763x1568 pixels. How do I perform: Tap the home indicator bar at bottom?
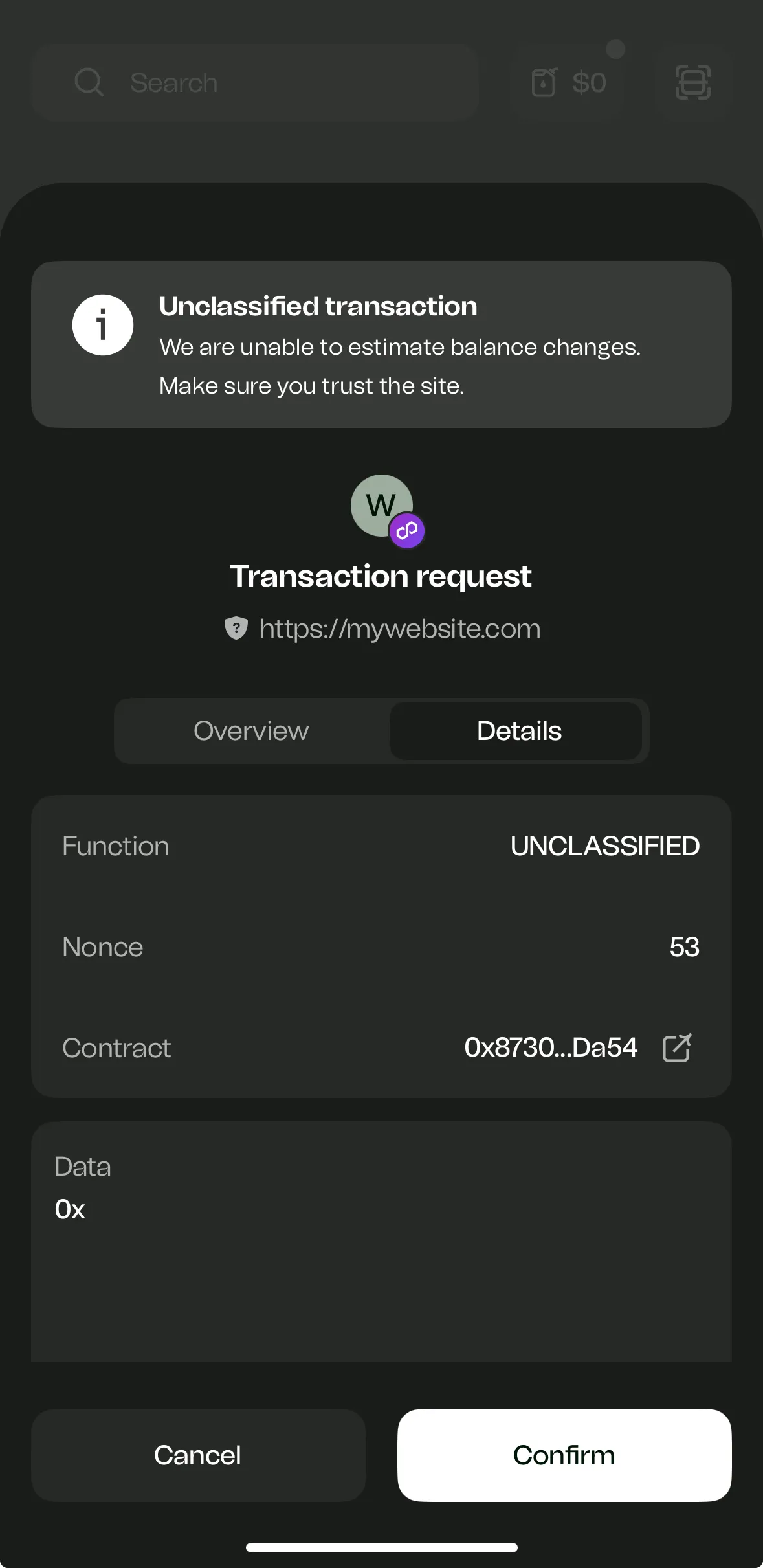click(x=381, y=1546)
